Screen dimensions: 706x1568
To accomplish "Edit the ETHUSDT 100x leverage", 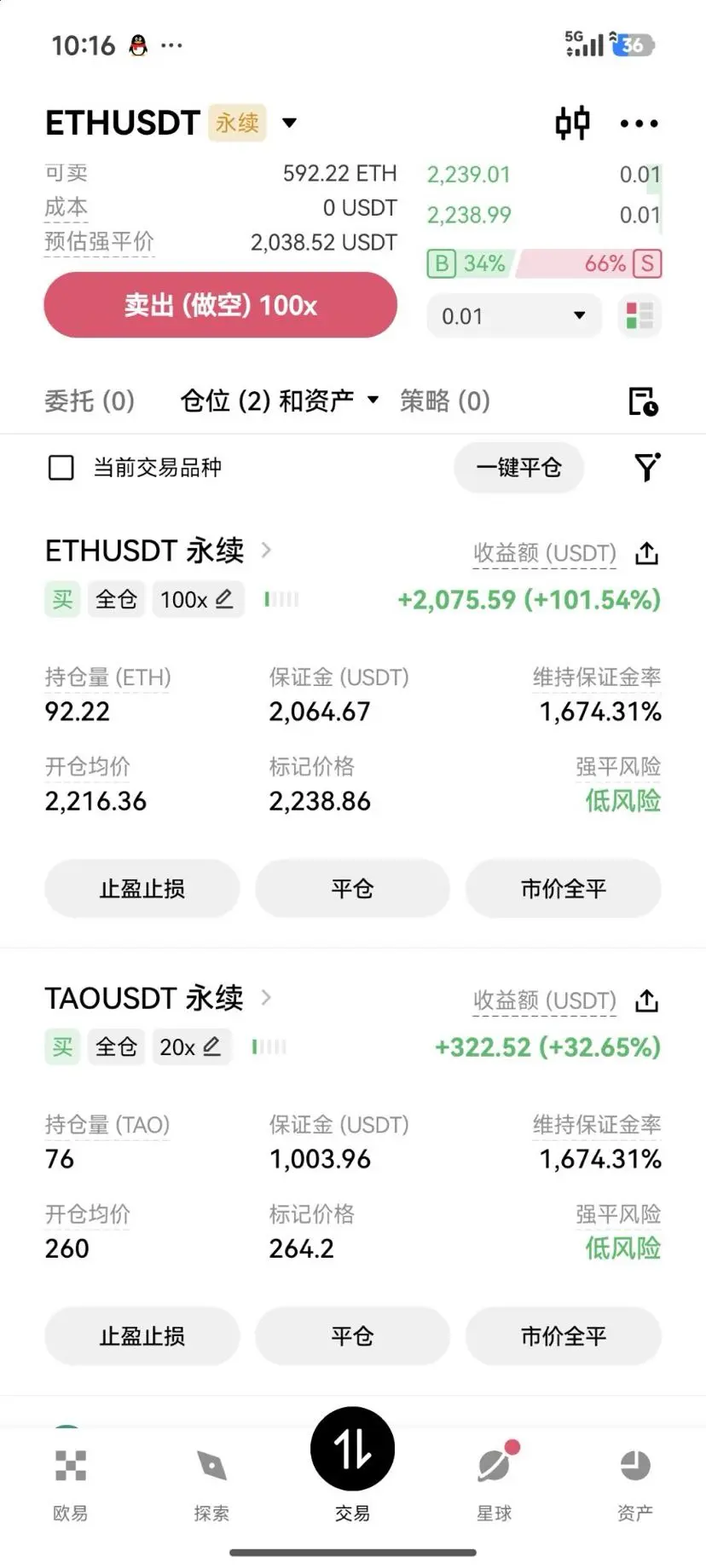I will click(198, 599).
